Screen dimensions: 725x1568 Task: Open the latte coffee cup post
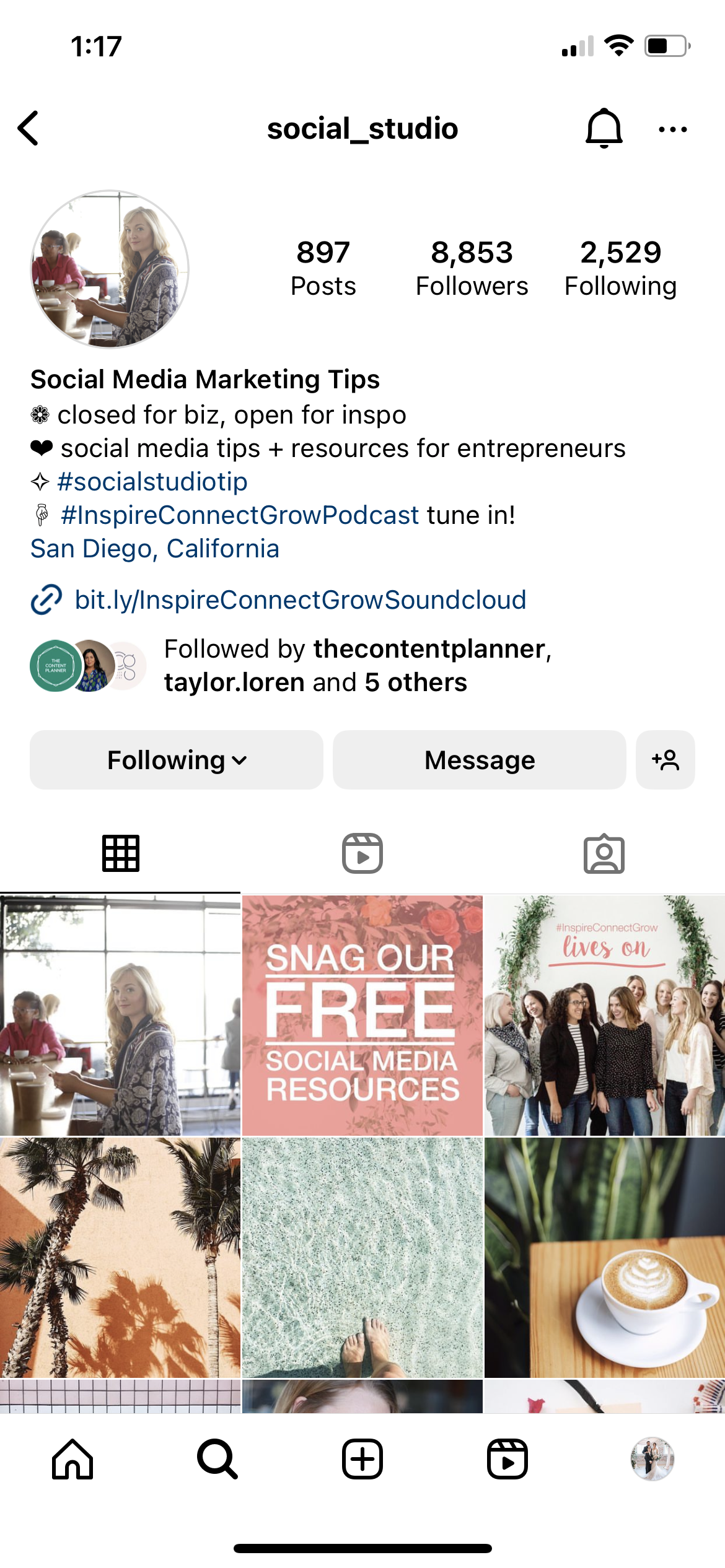(x=604, y=1257)
